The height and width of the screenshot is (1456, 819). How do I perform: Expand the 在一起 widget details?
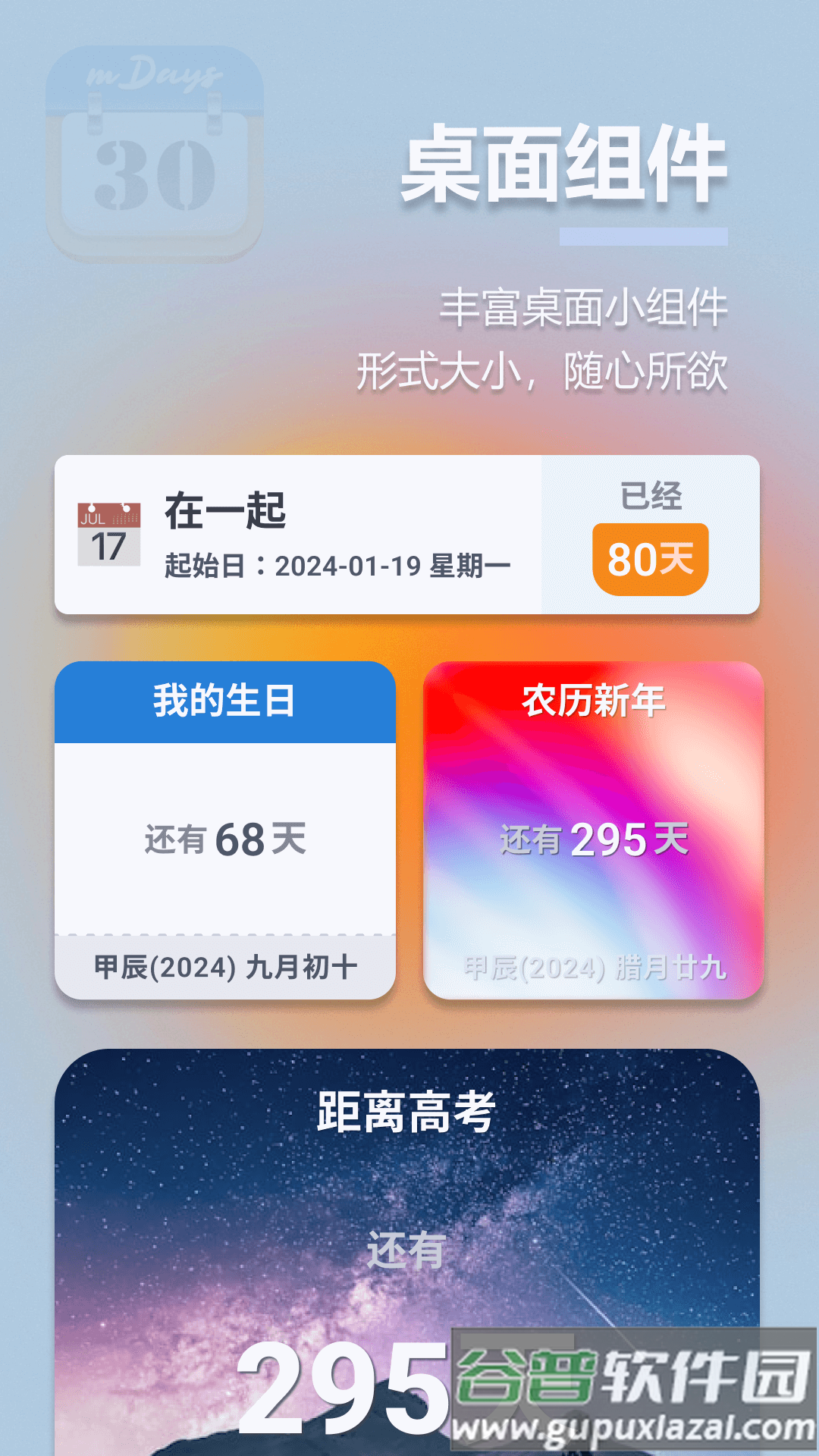(x=334, y=565)
